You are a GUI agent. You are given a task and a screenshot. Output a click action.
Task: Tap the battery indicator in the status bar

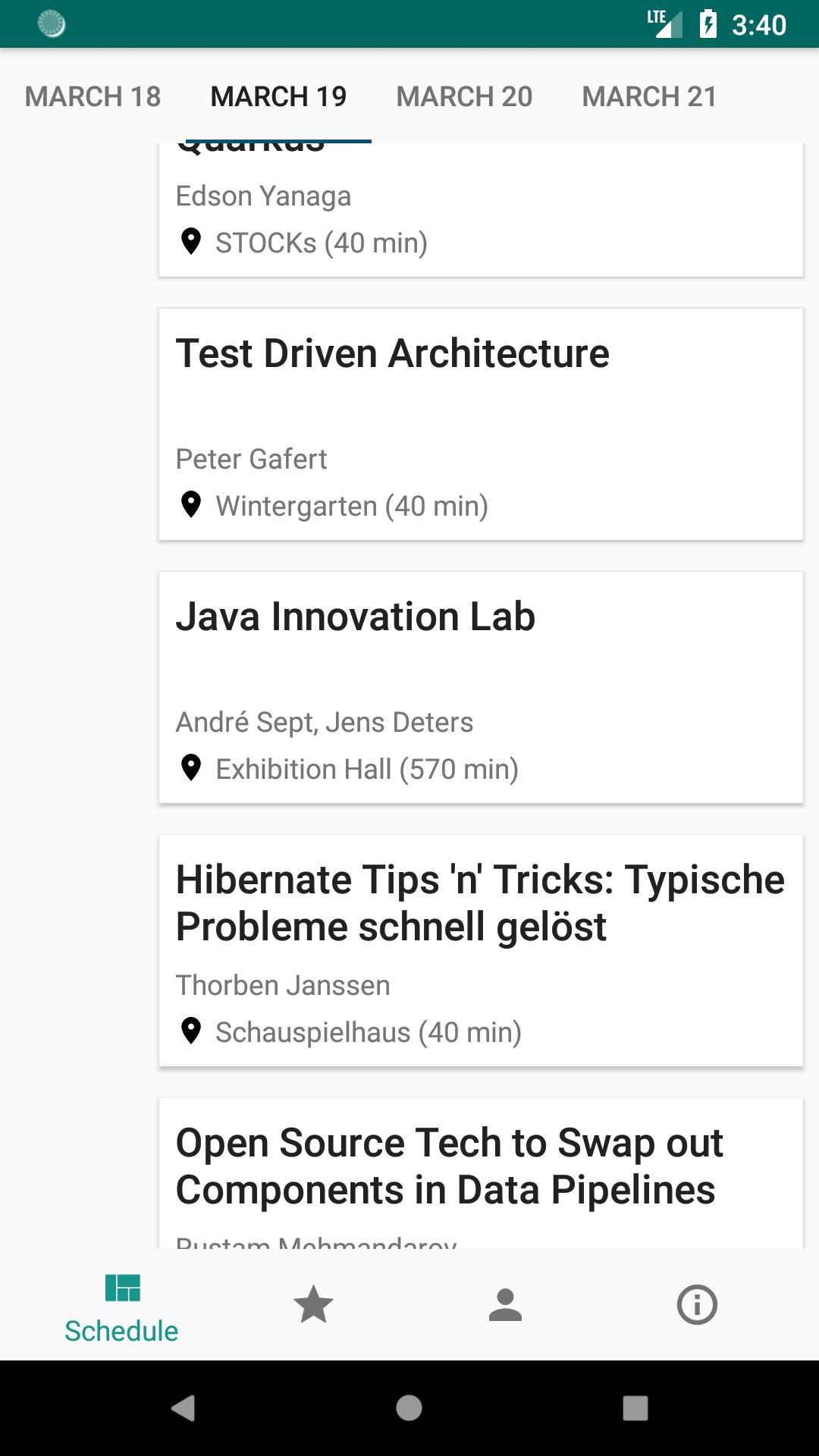coord(708,25)
